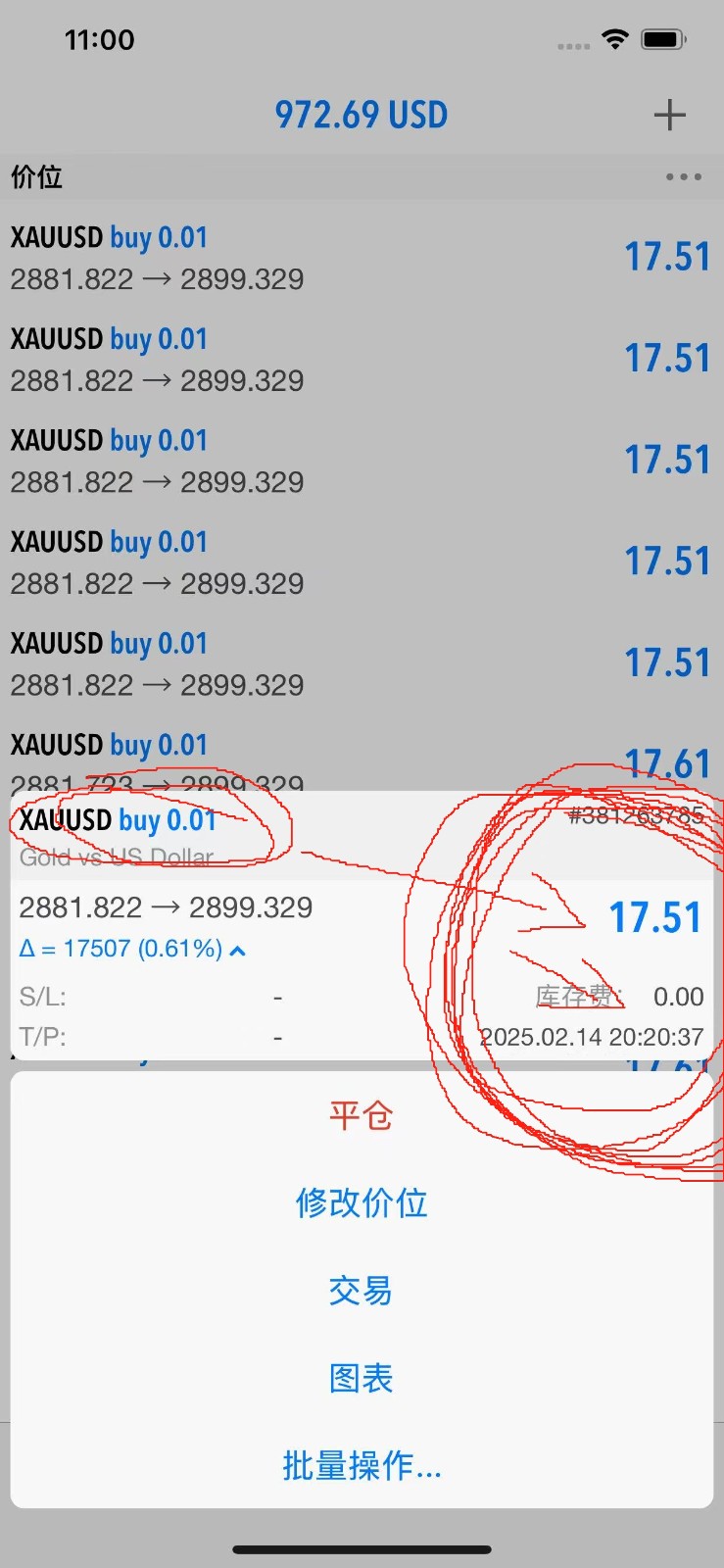
Task: Tap the 库存费 value 0.00
Action: click(678, 997)
